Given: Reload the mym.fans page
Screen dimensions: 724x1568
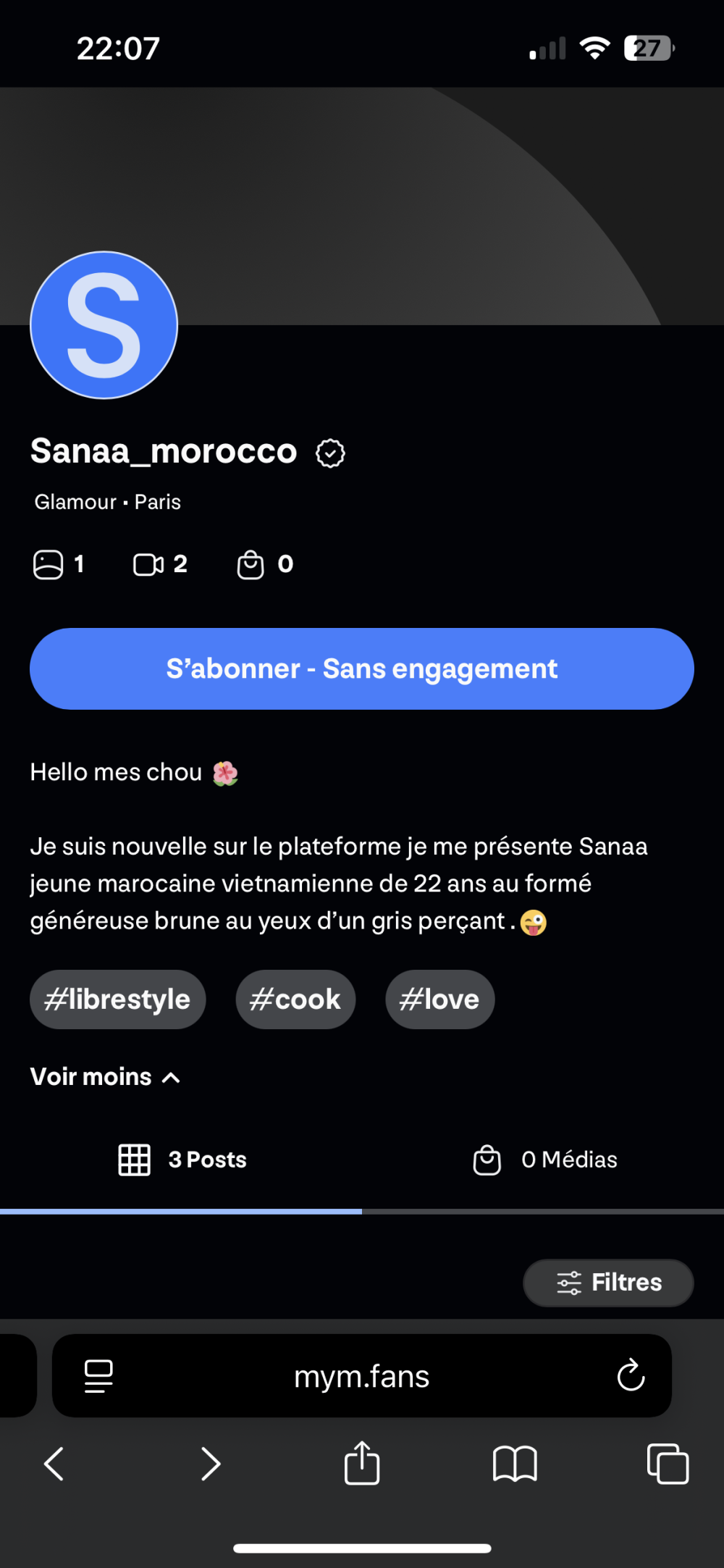Looking at the screenshot, I should (631, 1375).
